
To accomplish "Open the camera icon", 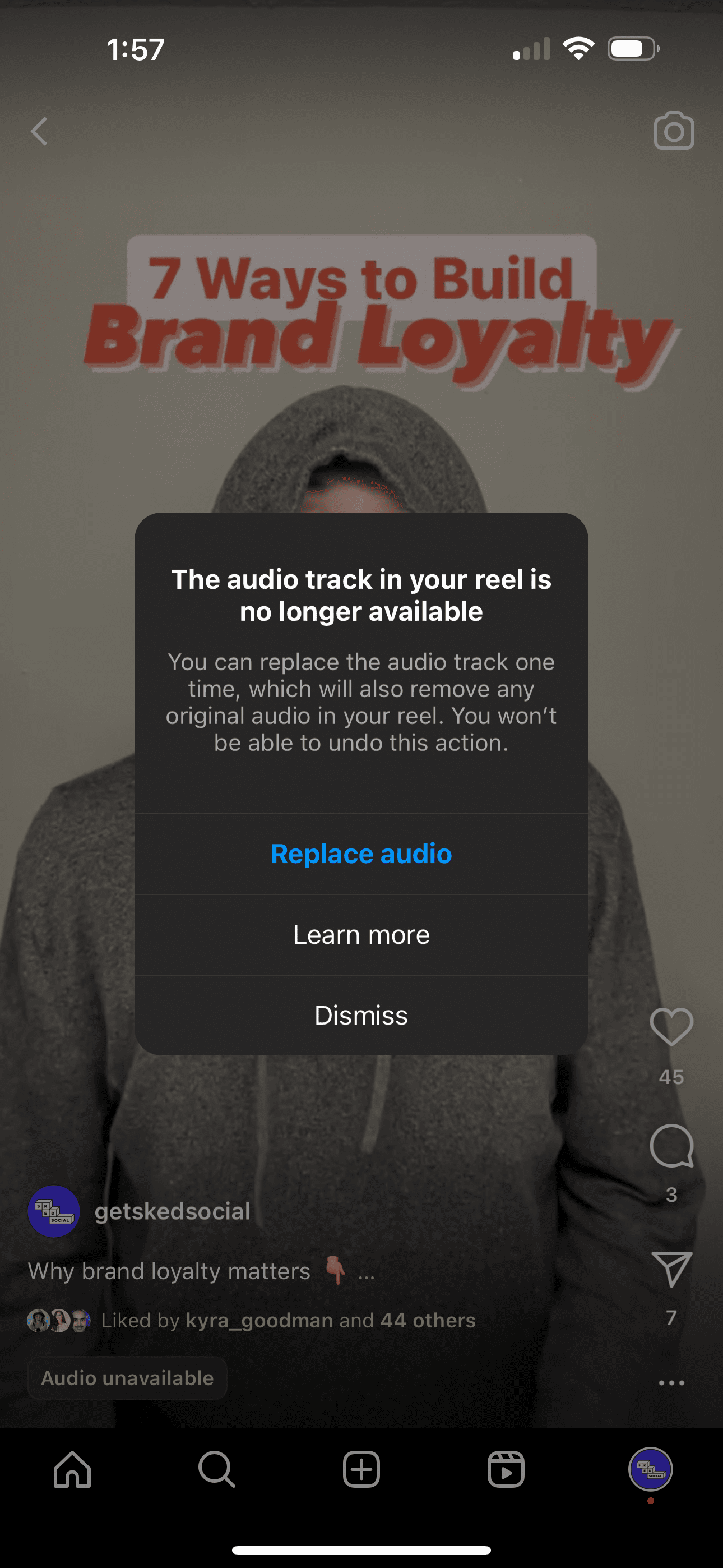I will 673,131.
